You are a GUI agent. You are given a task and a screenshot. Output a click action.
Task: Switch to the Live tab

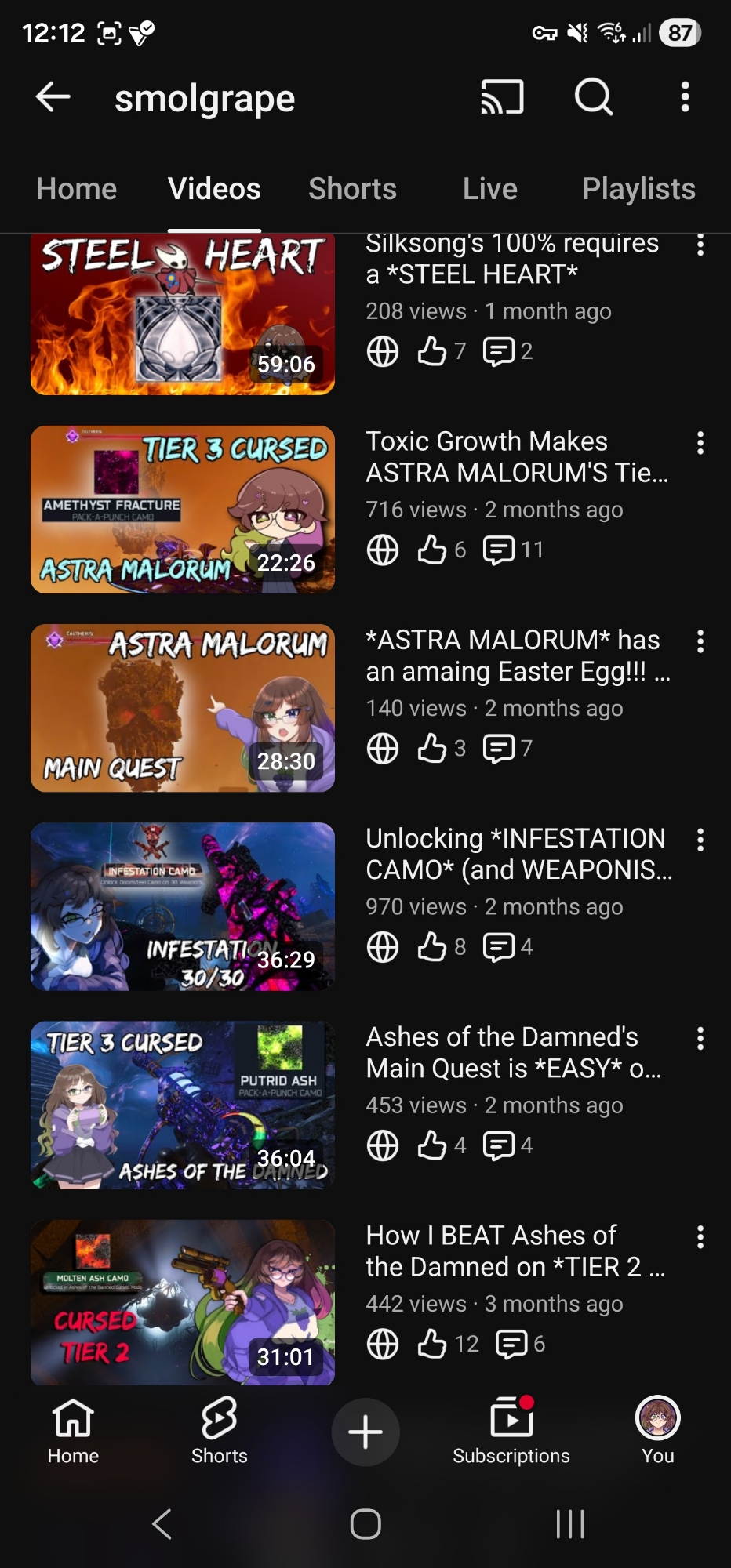pyautogui.click(x=489, y=189)
